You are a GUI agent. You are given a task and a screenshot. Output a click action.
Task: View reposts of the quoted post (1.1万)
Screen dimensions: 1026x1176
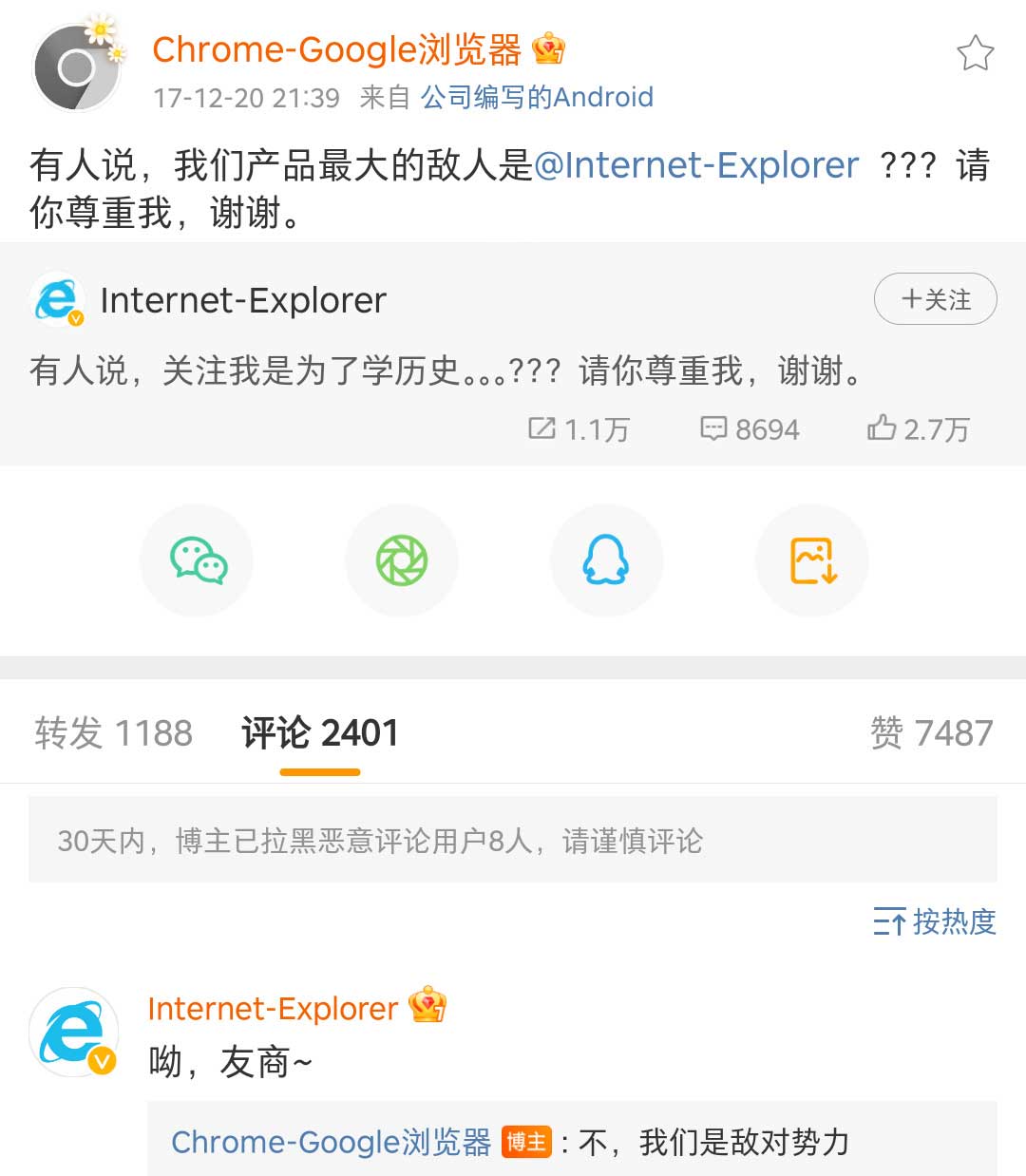pyautogui.click(x=579, y=429)
